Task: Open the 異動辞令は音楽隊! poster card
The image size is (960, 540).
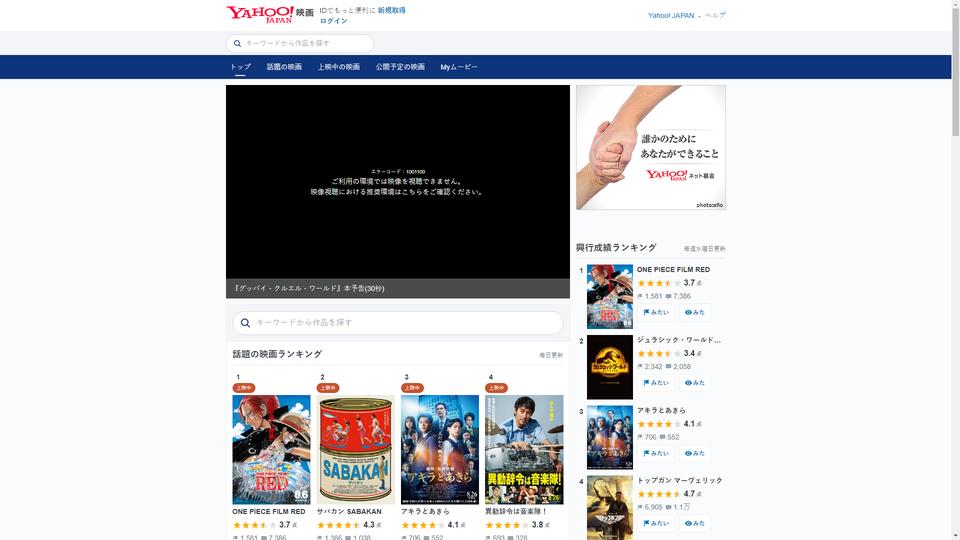Action: (x=524, y=449)
